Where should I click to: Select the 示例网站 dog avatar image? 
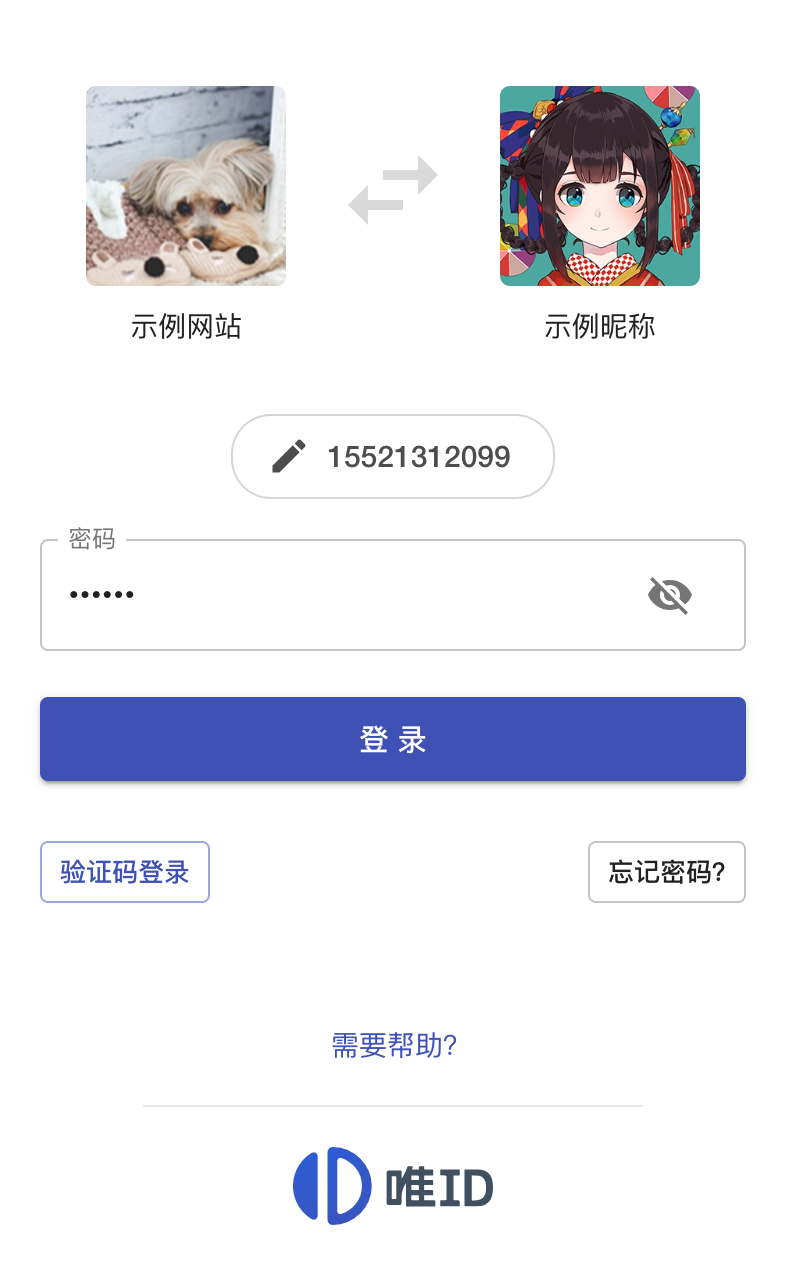point(185,187)
